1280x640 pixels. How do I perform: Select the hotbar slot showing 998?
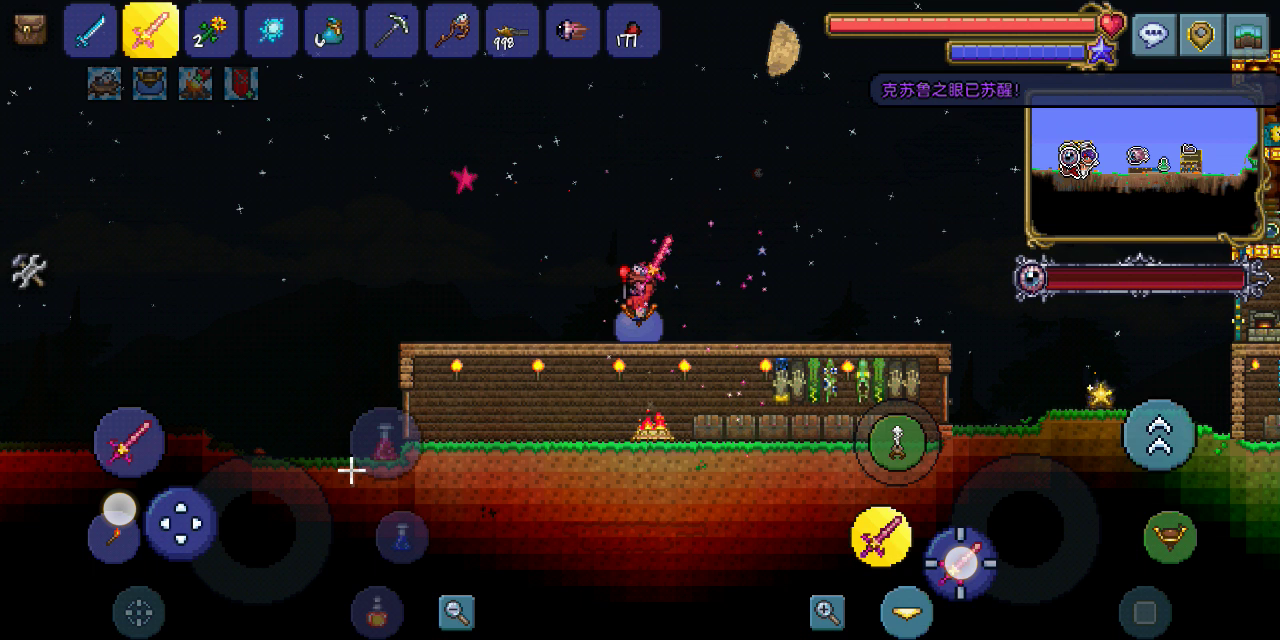click(x=513, y=30)
